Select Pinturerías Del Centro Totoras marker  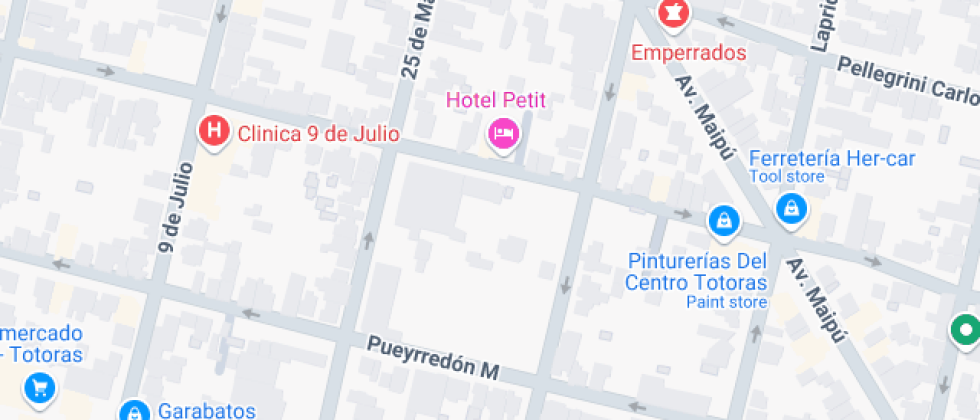723,219
